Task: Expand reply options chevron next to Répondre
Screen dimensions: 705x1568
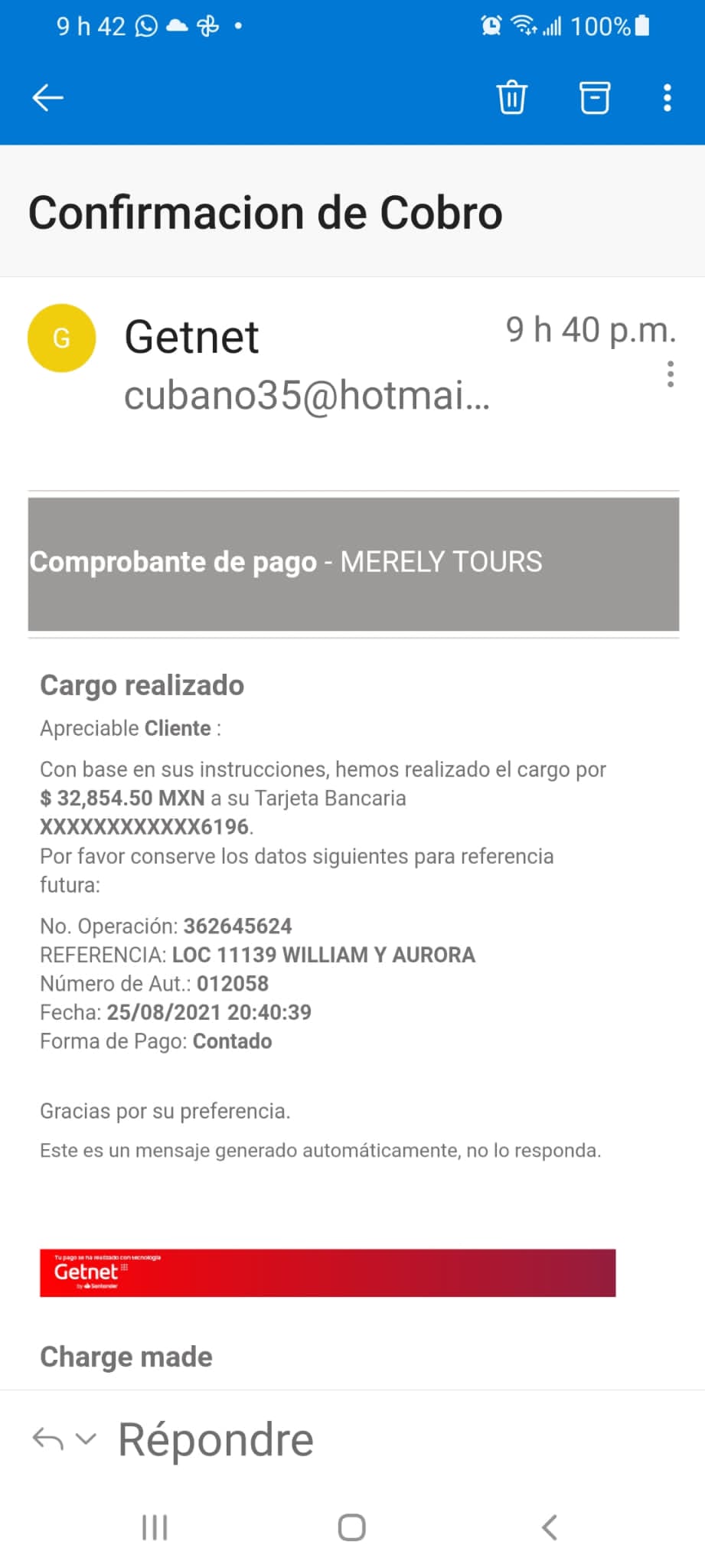Action: (x=86, y=1439)
